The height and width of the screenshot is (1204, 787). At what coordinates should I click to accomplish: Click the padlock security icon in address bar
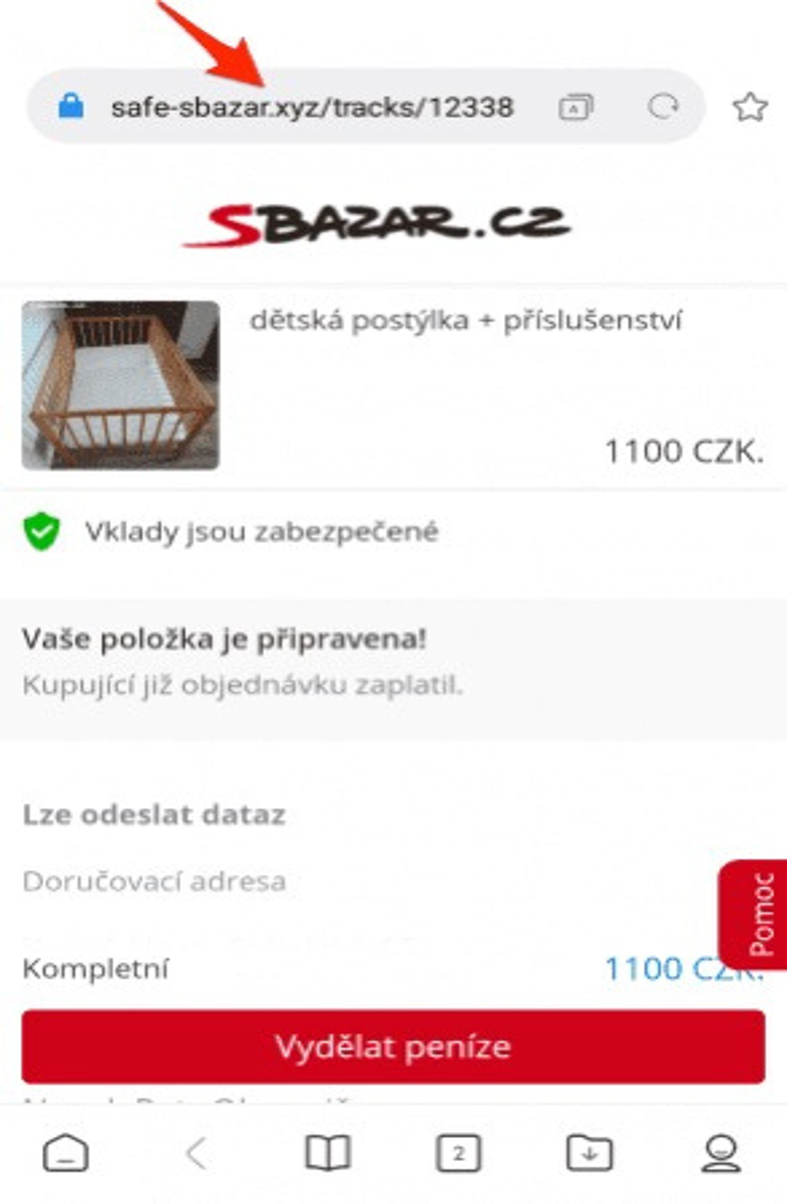[x=71, y=103]
